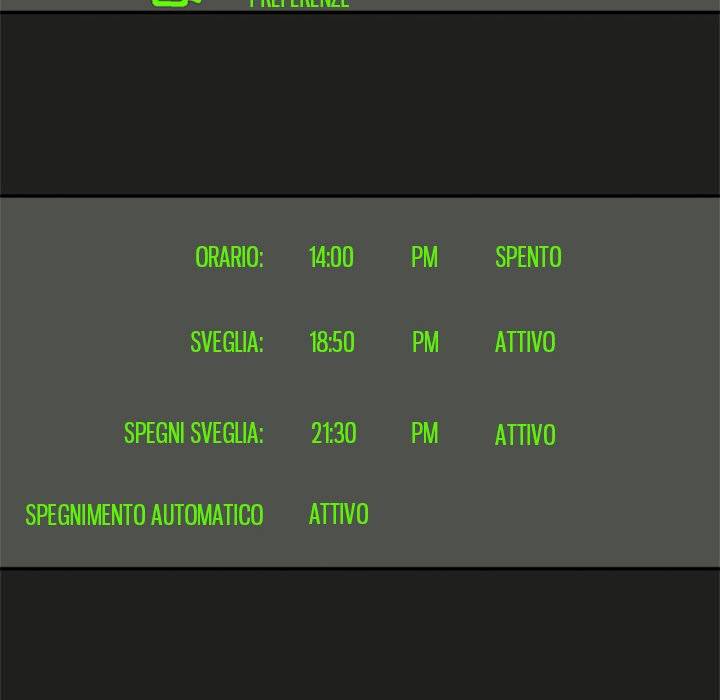Toggle ATTIVO for SPEGNIMENTO AUTOMATICO

338,514
